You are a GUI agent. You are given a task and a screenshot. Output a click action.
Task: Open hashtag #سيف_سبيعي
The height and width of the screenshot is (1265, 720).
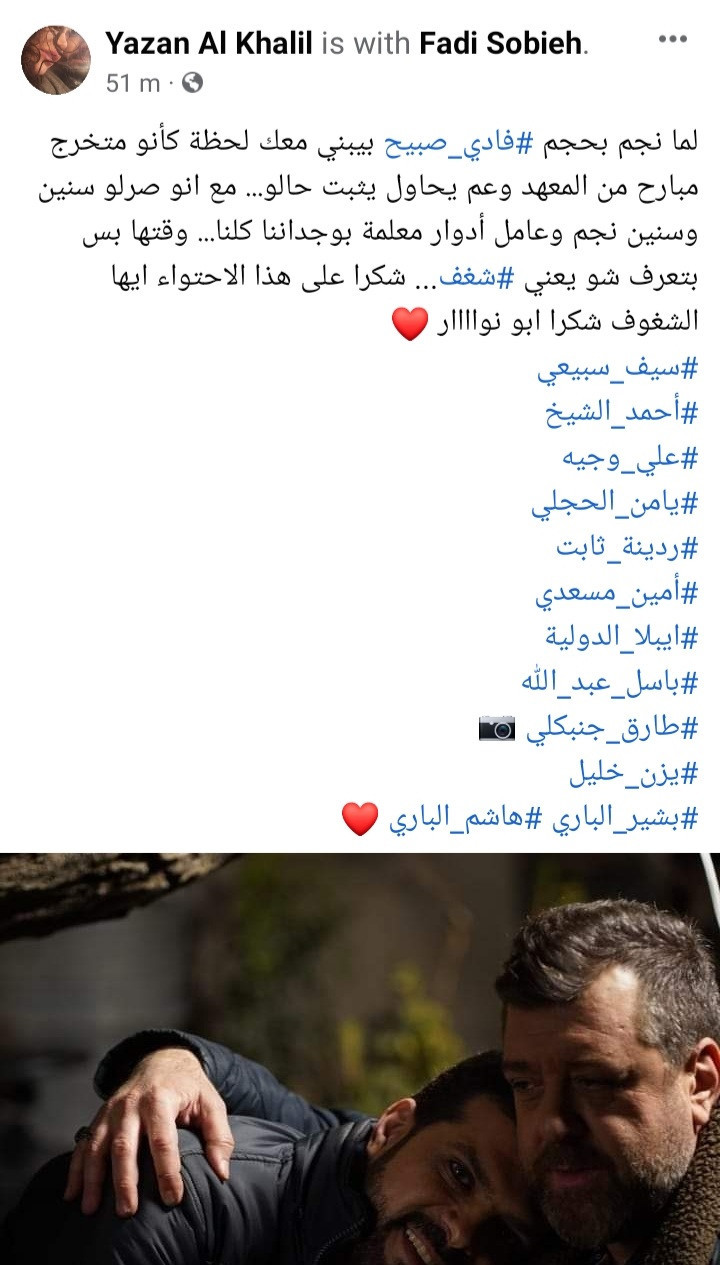(618, 370)
